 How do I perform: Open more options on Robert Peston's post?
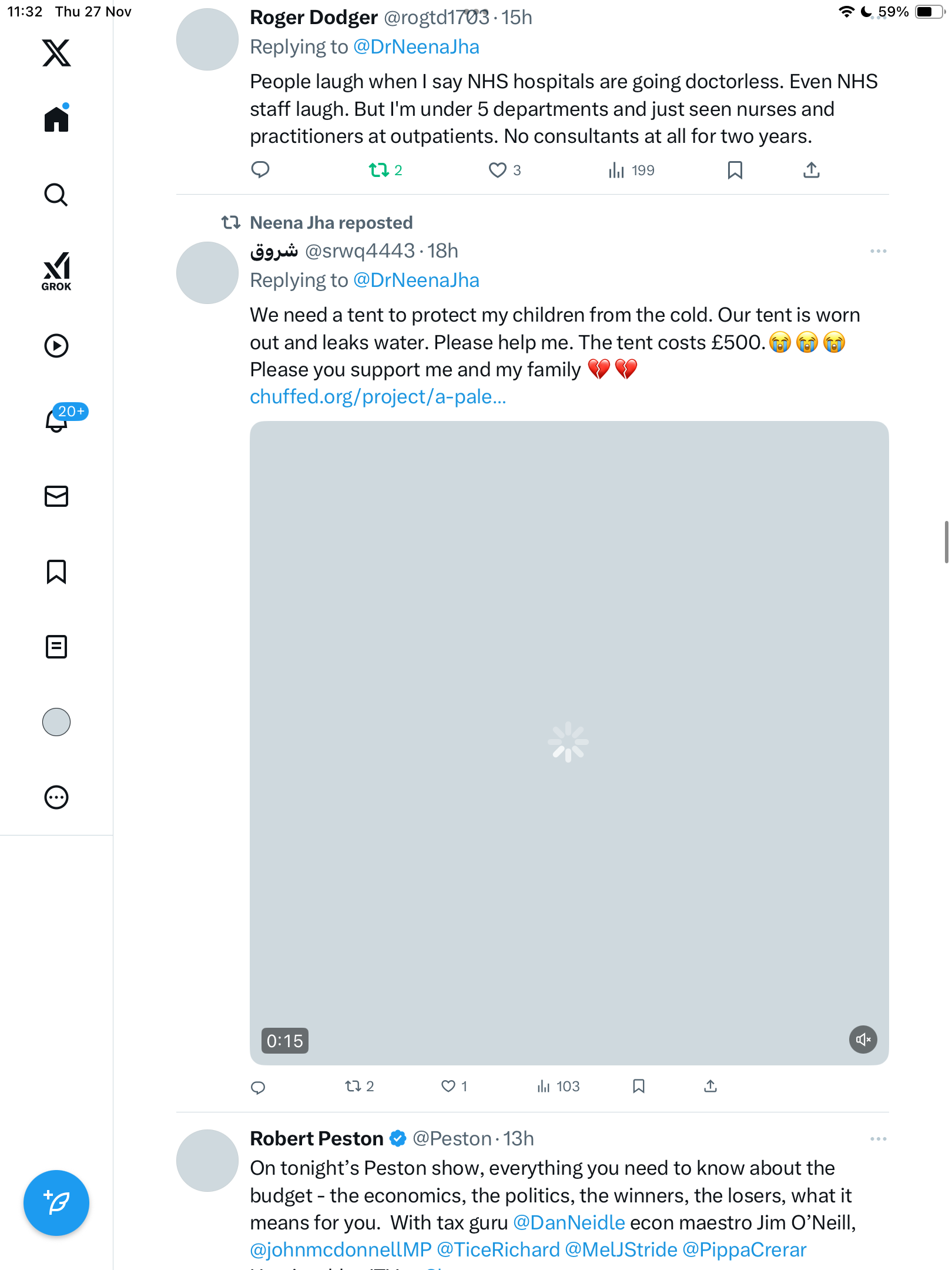pos(878,1139)
